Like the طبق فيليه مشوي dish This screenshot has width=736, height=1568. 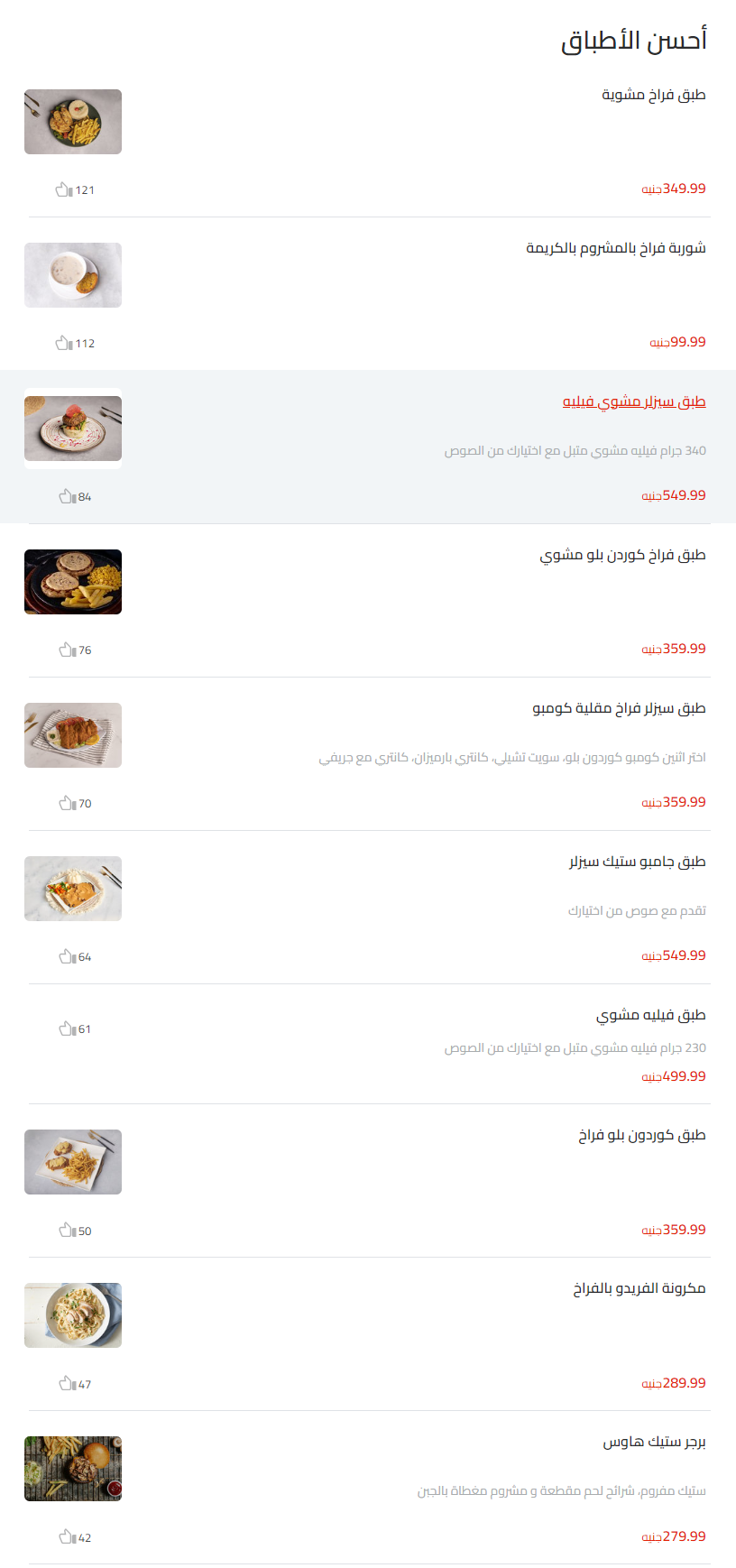click(64, 1028)
